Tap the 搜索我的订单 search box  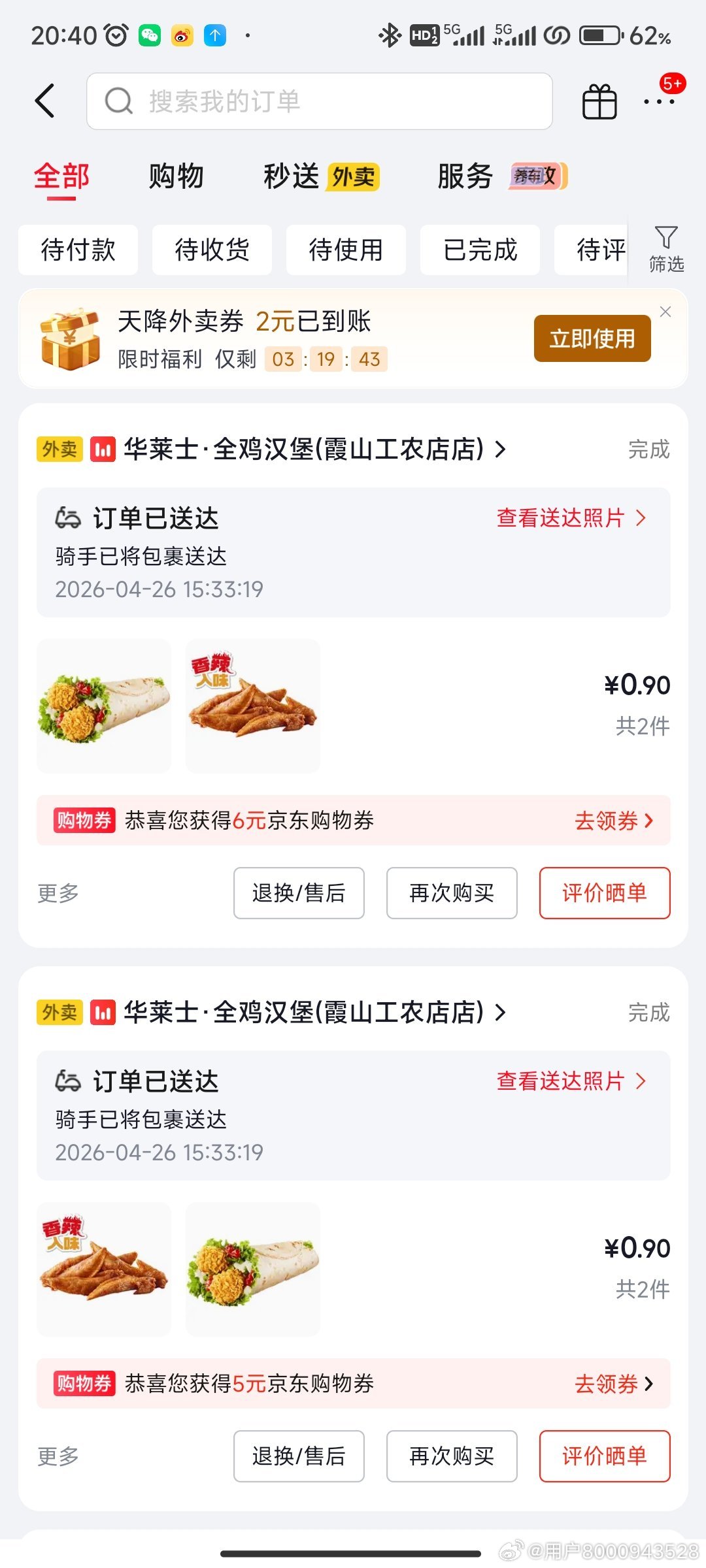[x=319, y=101]
